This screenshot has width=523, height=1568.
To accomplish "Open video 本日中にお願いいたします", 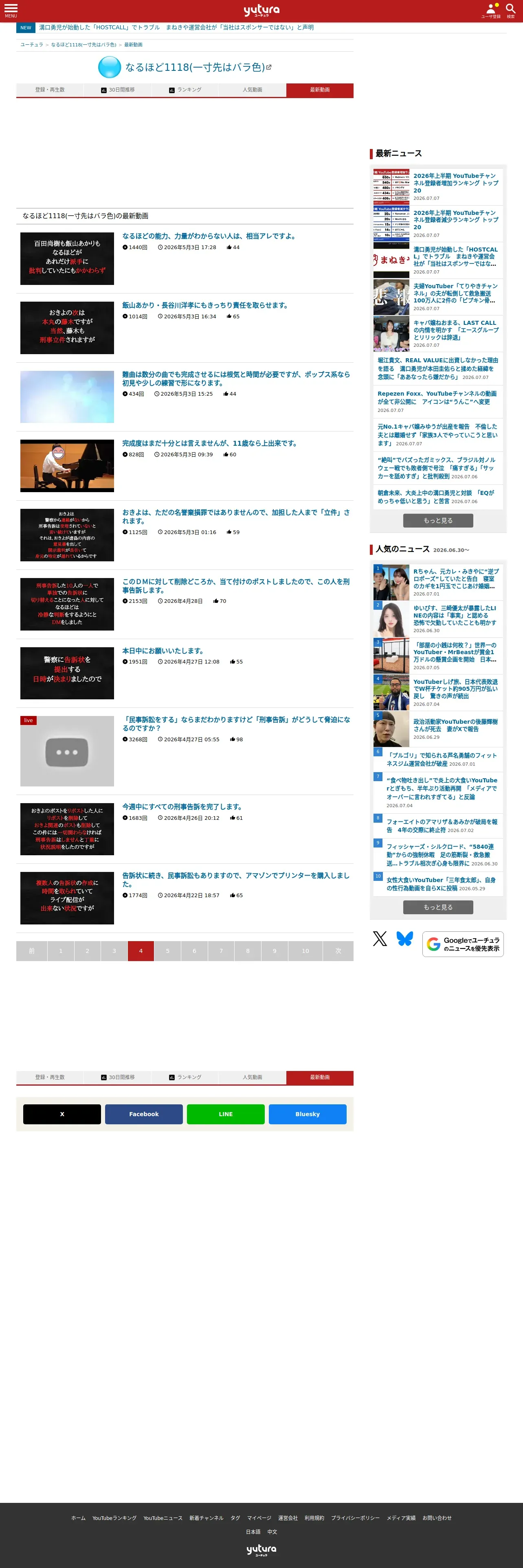I will (x=163, y=651).
